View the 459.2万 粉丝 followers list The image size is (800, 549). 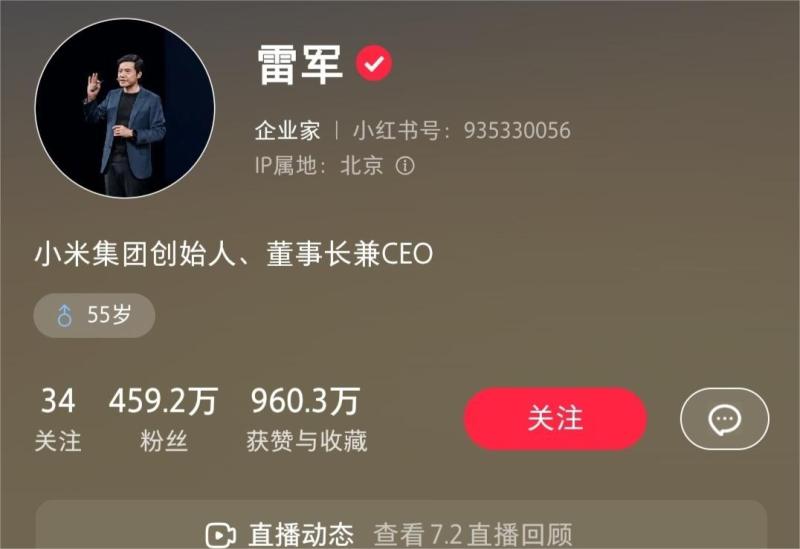(x=162, y=420)
